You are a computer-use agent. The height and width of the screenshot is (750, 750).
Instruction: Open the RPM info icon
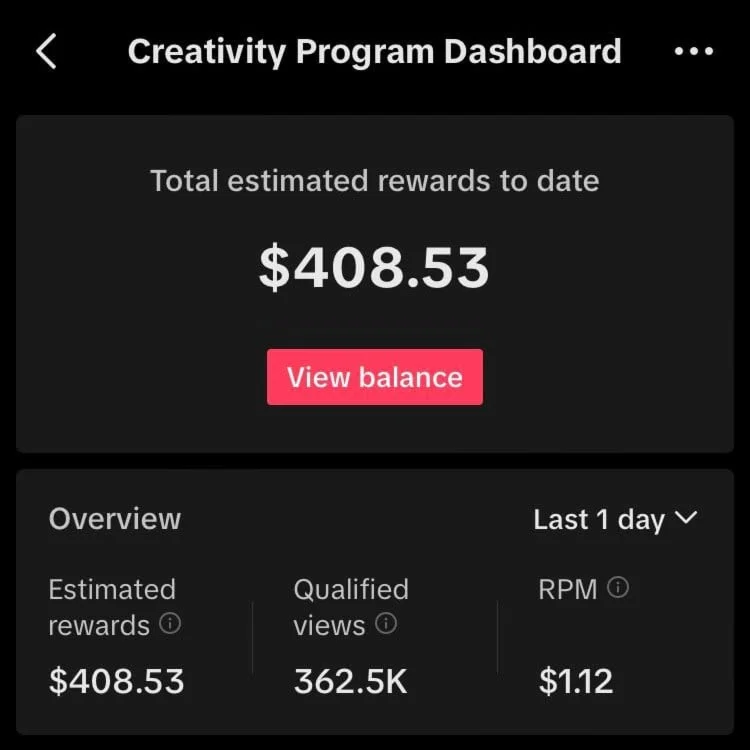pos(618,588)
